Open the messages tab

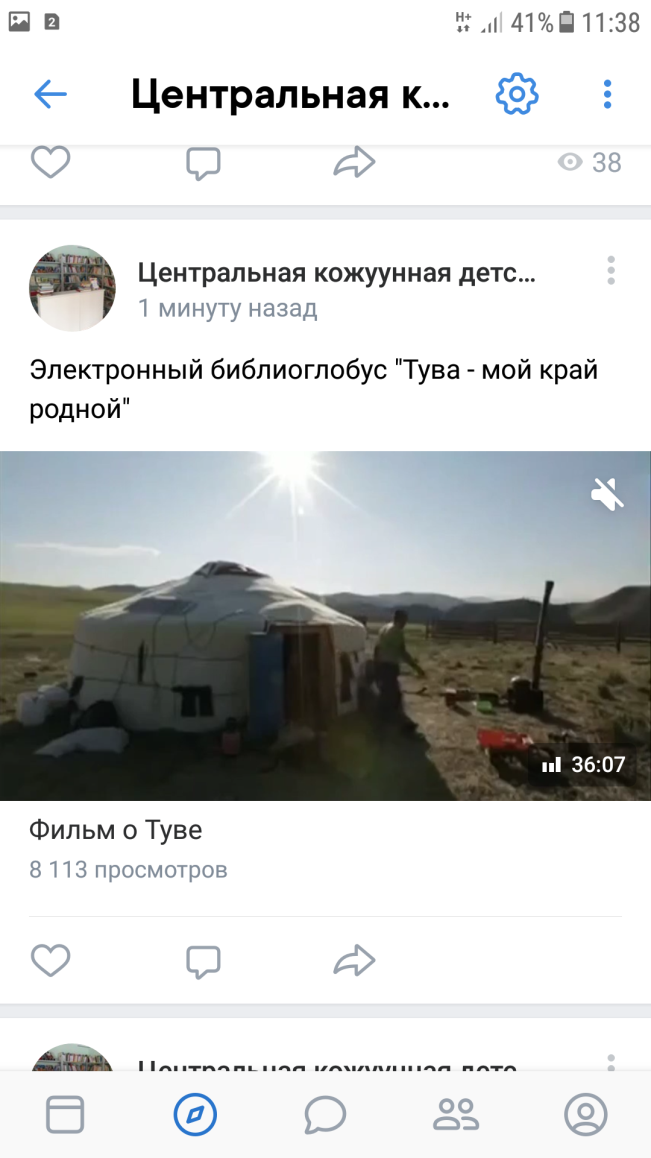pos(325,1114)
